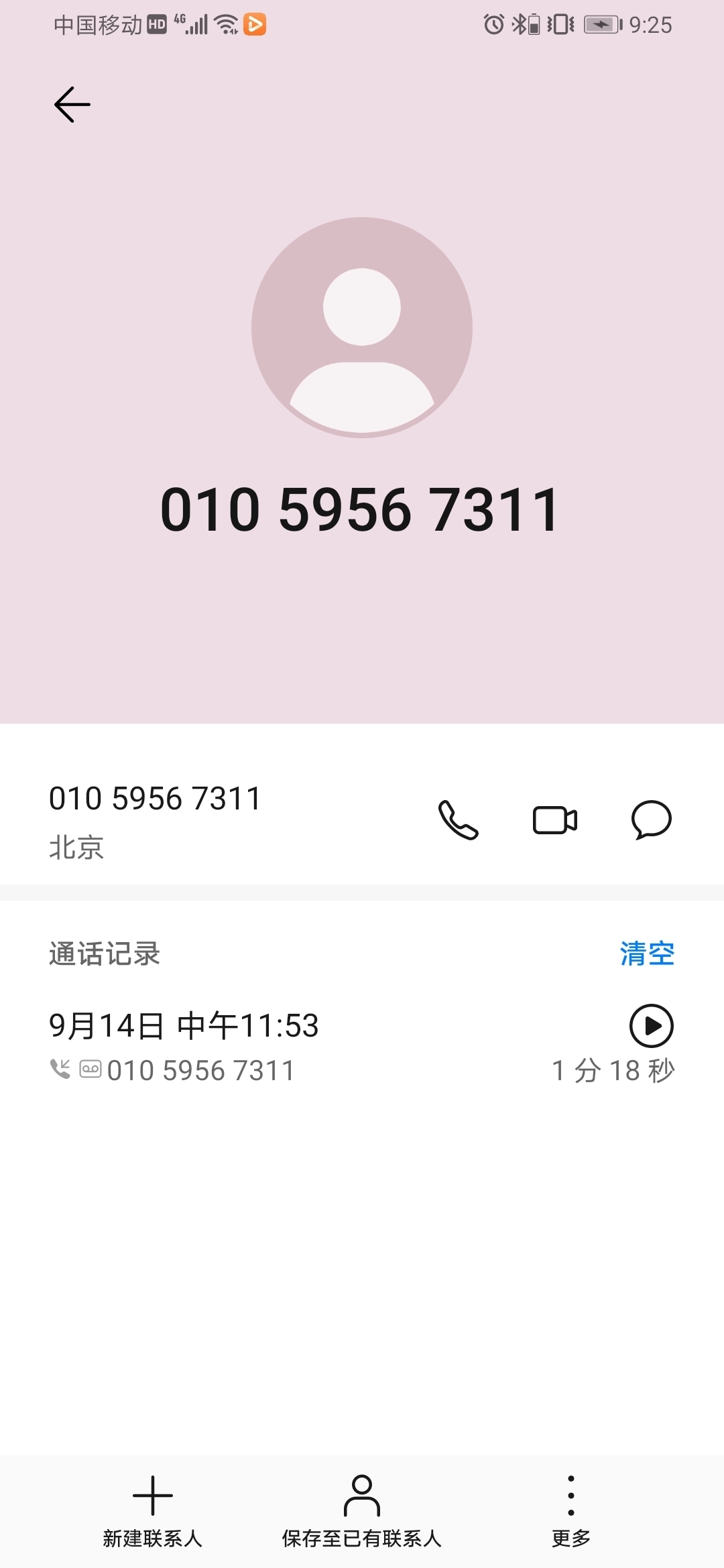Tap the back arrow to return
This screenshot has width=724, height=1568.
pyautogui.click(x=72, y=104)
